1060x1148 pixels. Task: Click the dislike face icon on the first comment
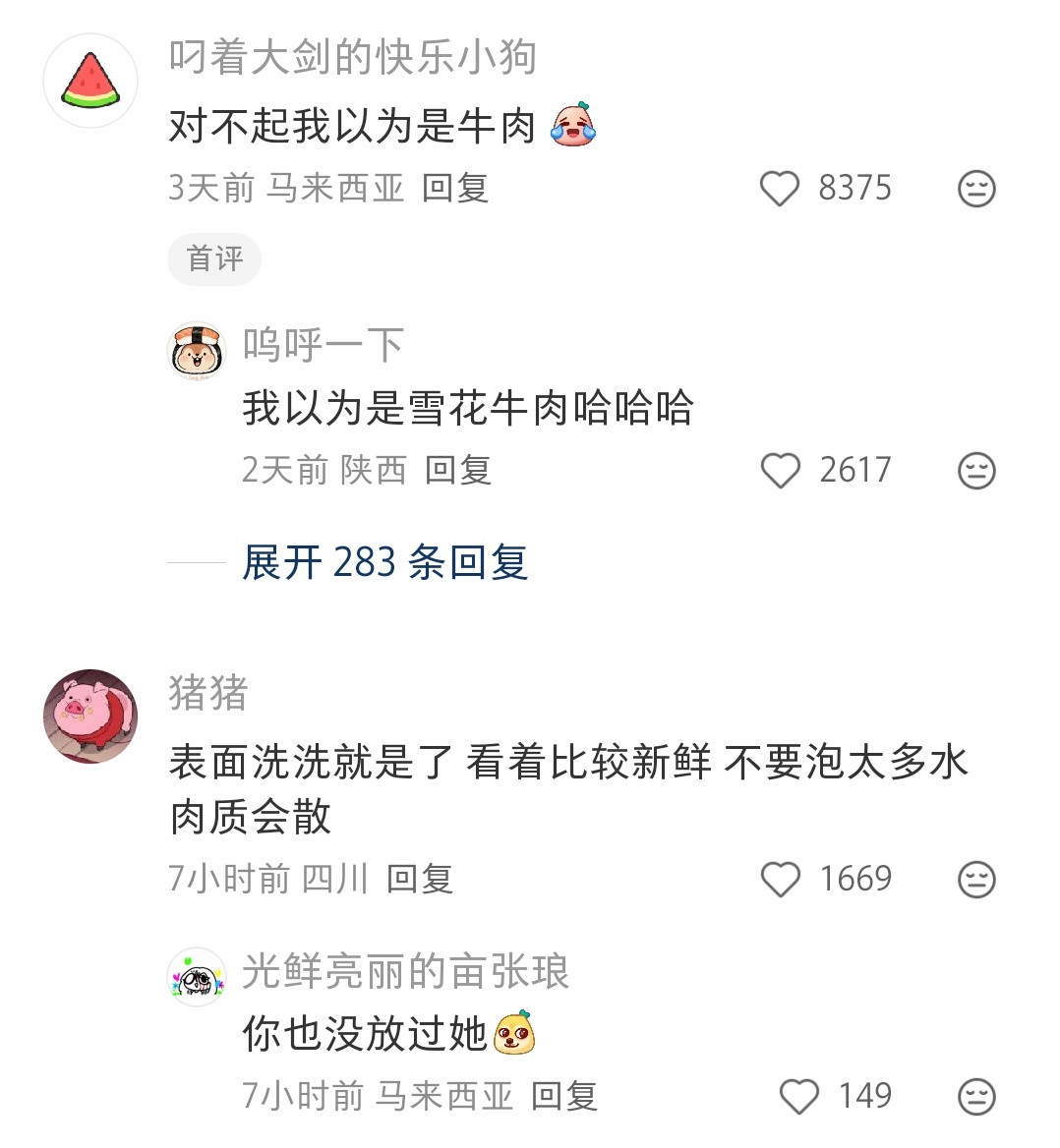(x=974, y=188)
